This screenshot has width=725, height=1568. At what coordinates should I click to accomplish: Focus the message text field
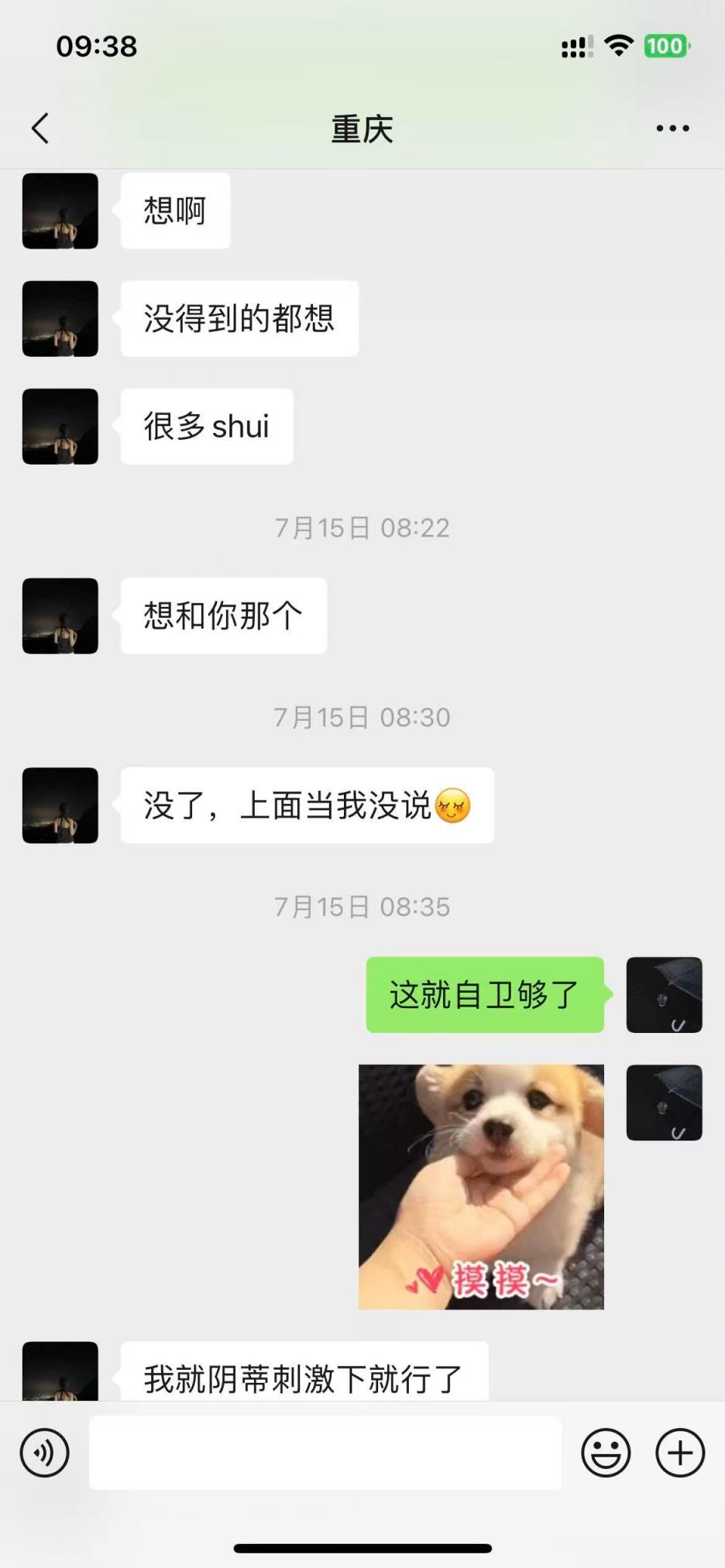[x=325, y=1453]
